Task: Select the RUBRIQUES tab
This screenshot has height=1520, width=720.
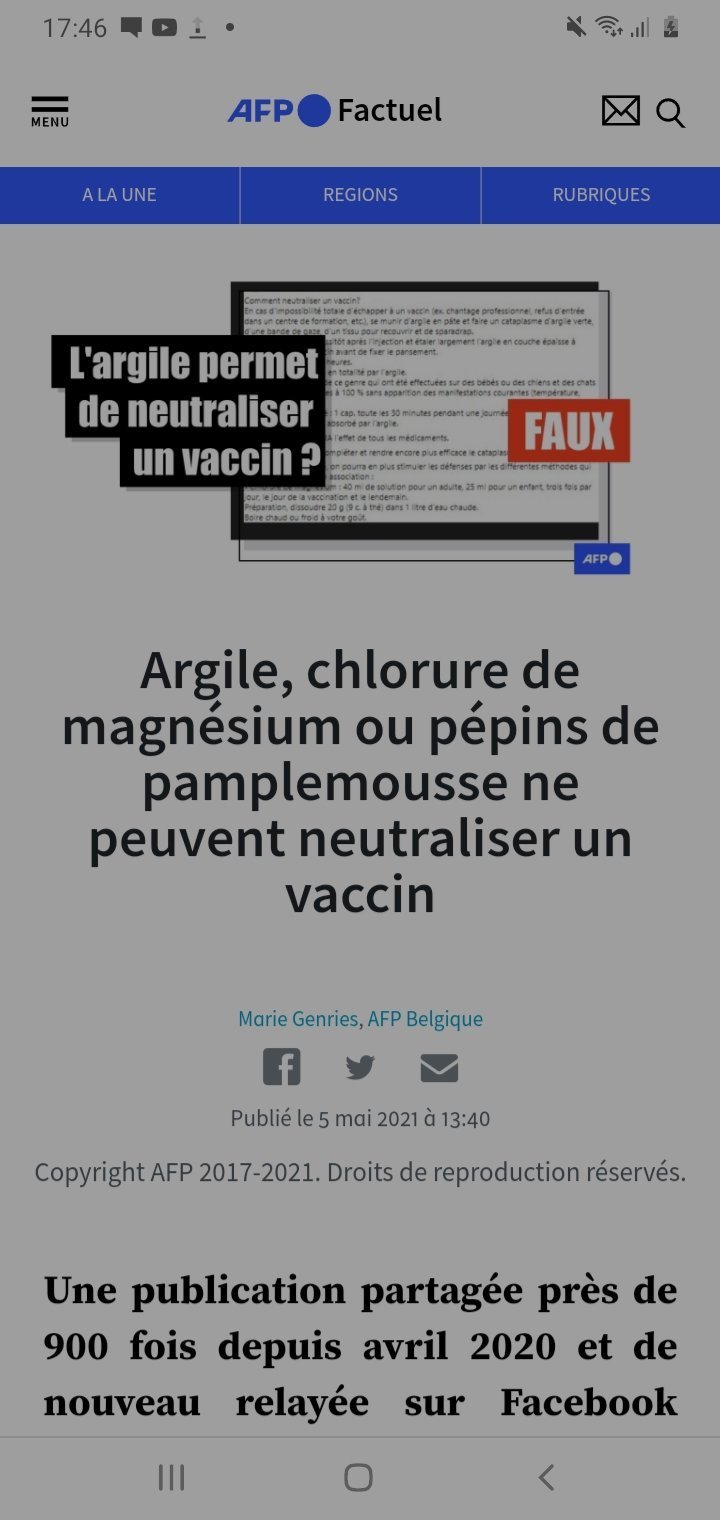Action: [x=601, y=195]
